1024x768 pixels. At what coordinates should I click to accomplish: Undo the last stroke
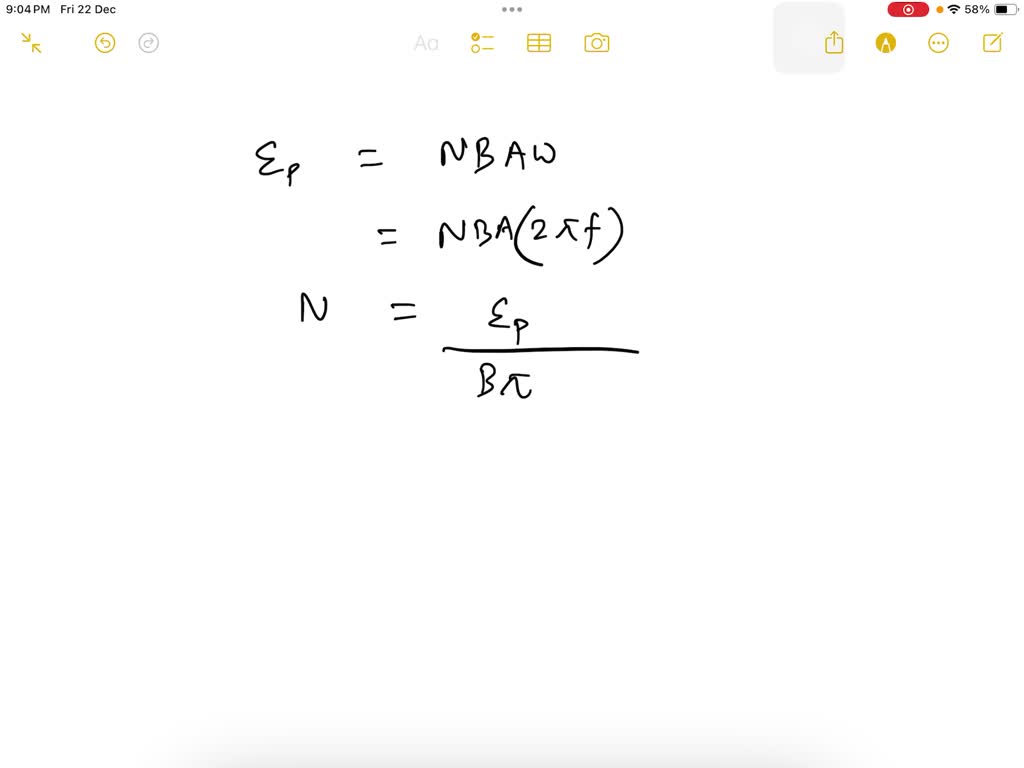(x=105, y=43)
